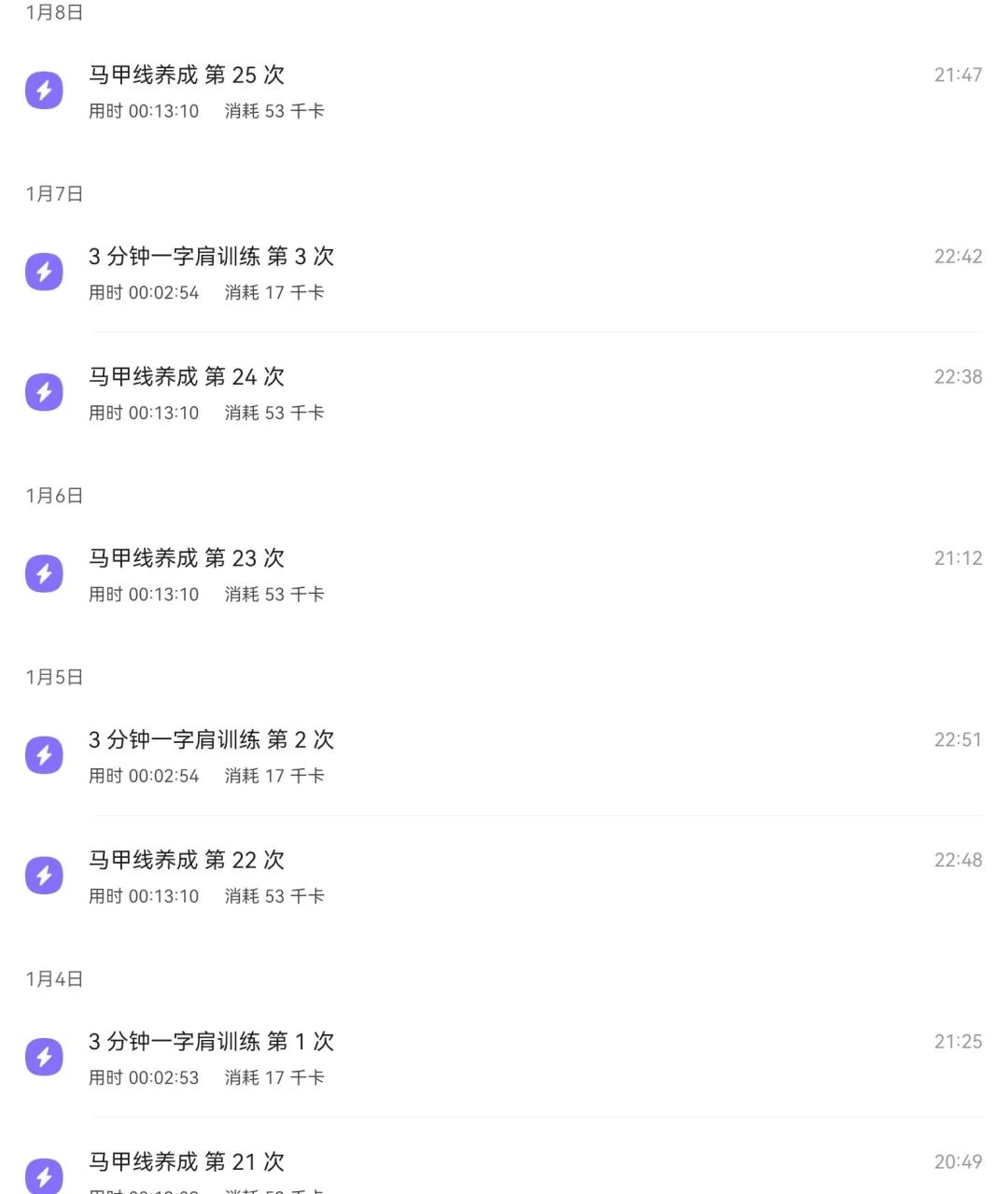This screenshot has width=1008, height=1194.
Task: Click the lightning icon beside 马甲线养成 第 23 次
Action: point(44,573)
